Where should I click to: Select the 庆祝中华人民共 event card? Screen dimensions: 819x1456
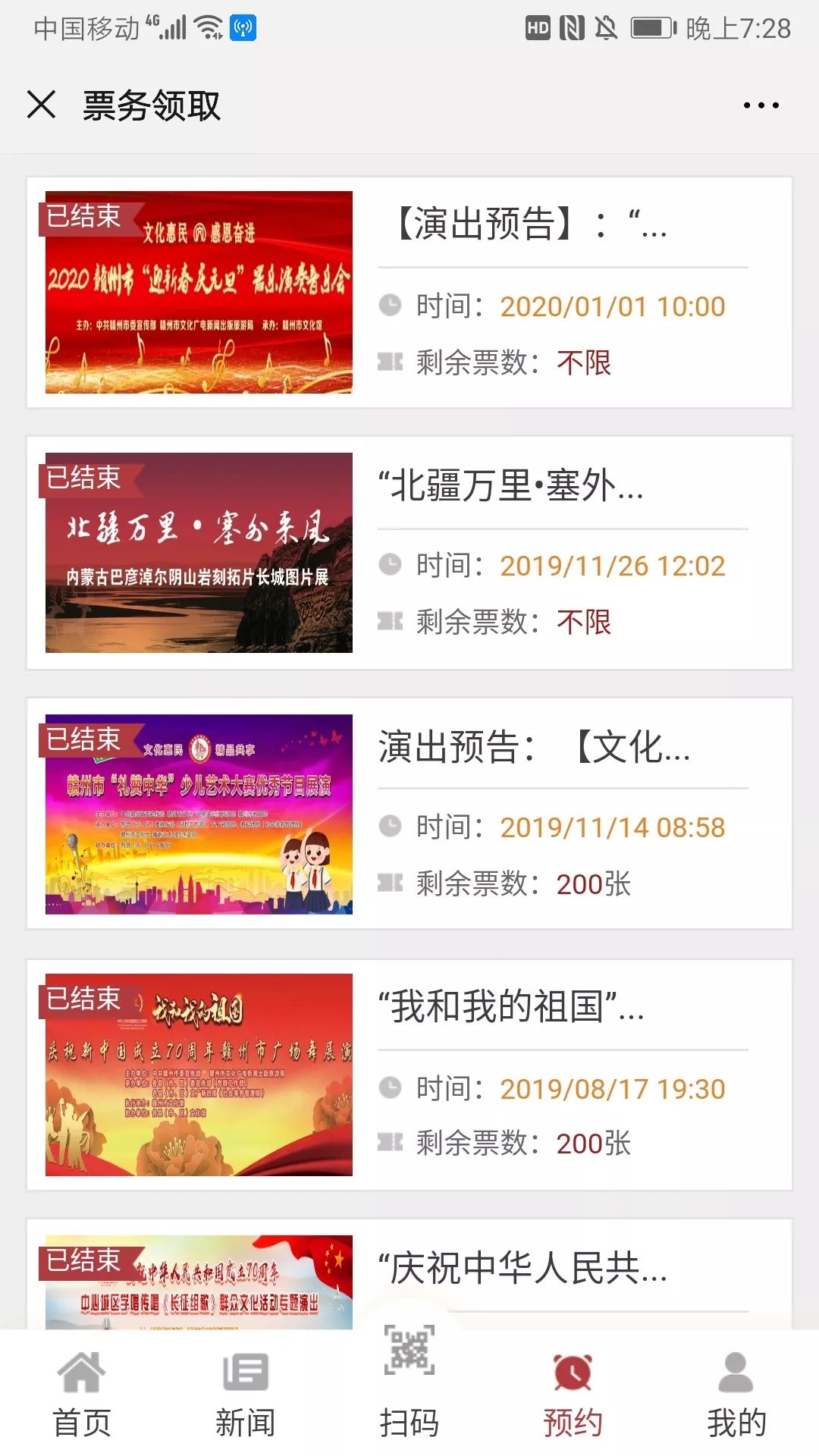coord(523,1268)
